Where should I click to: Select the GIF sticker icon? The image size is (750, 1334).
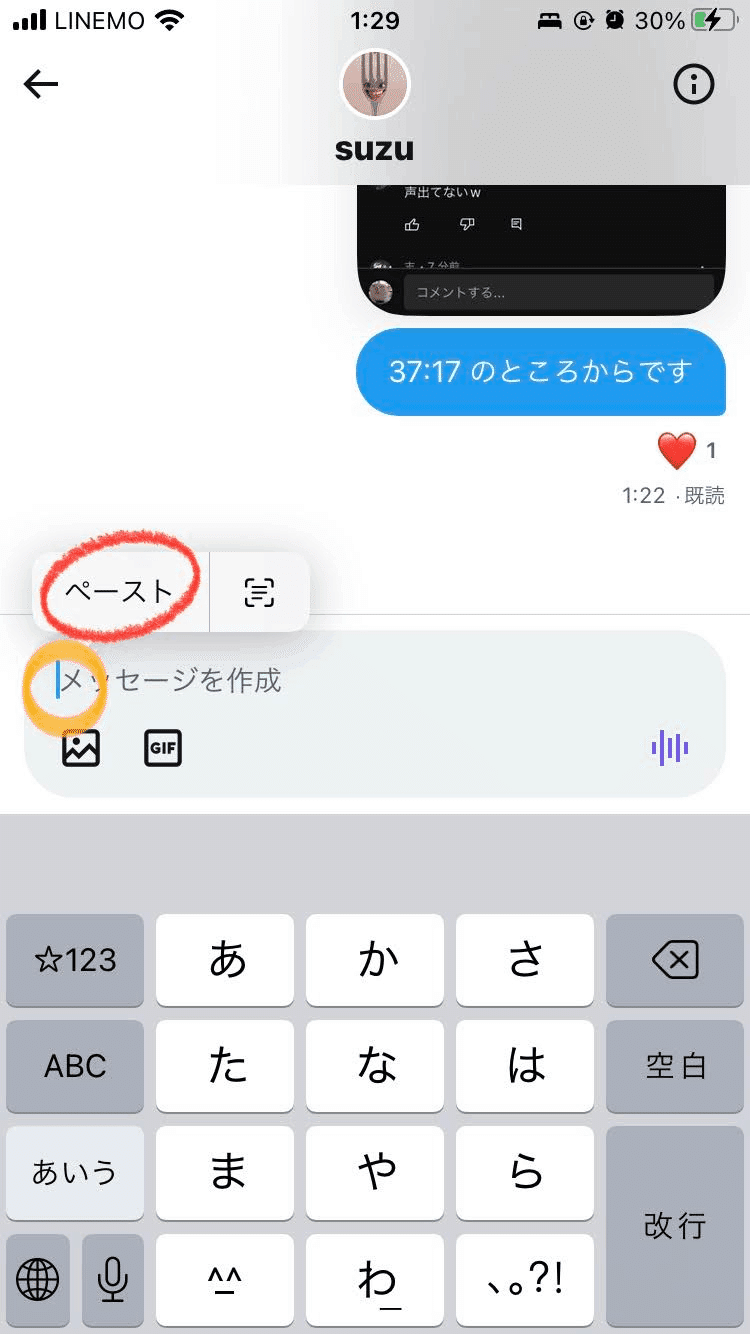pos(162,748)
